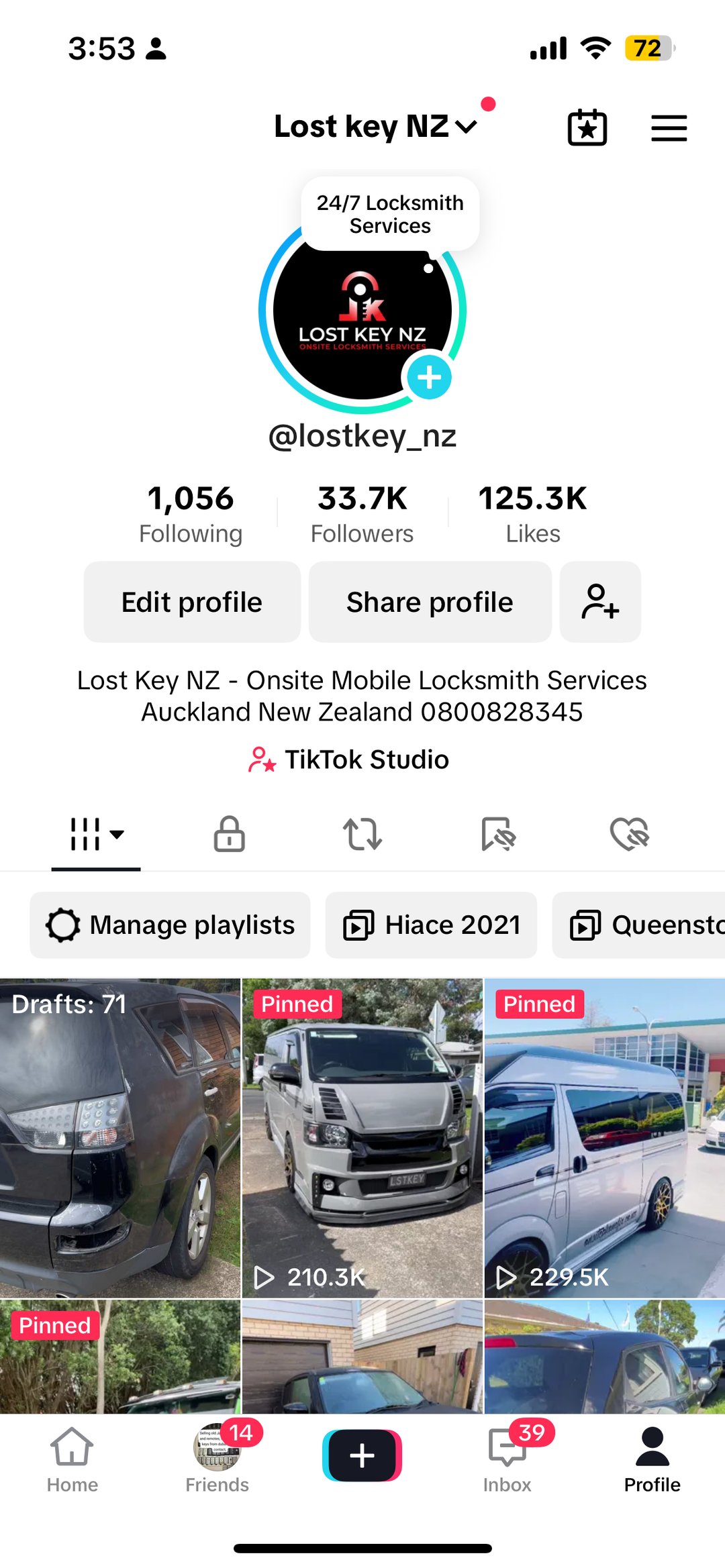Add a new story with plus badge
This screenshot has width=725, height=1568.
(x=430, y=377)
